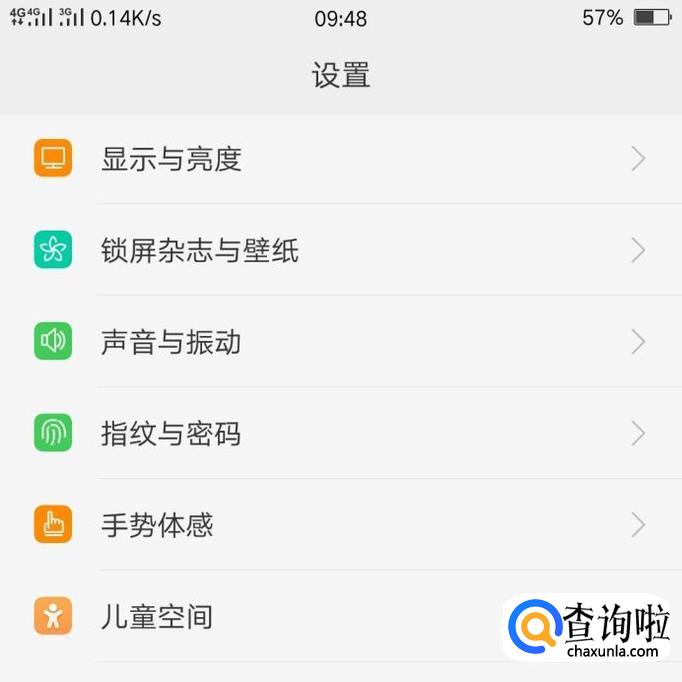Viewport: 682px width, 682px height.
Task: Open 指纹与密码 settings
Action: coord(171,434)
